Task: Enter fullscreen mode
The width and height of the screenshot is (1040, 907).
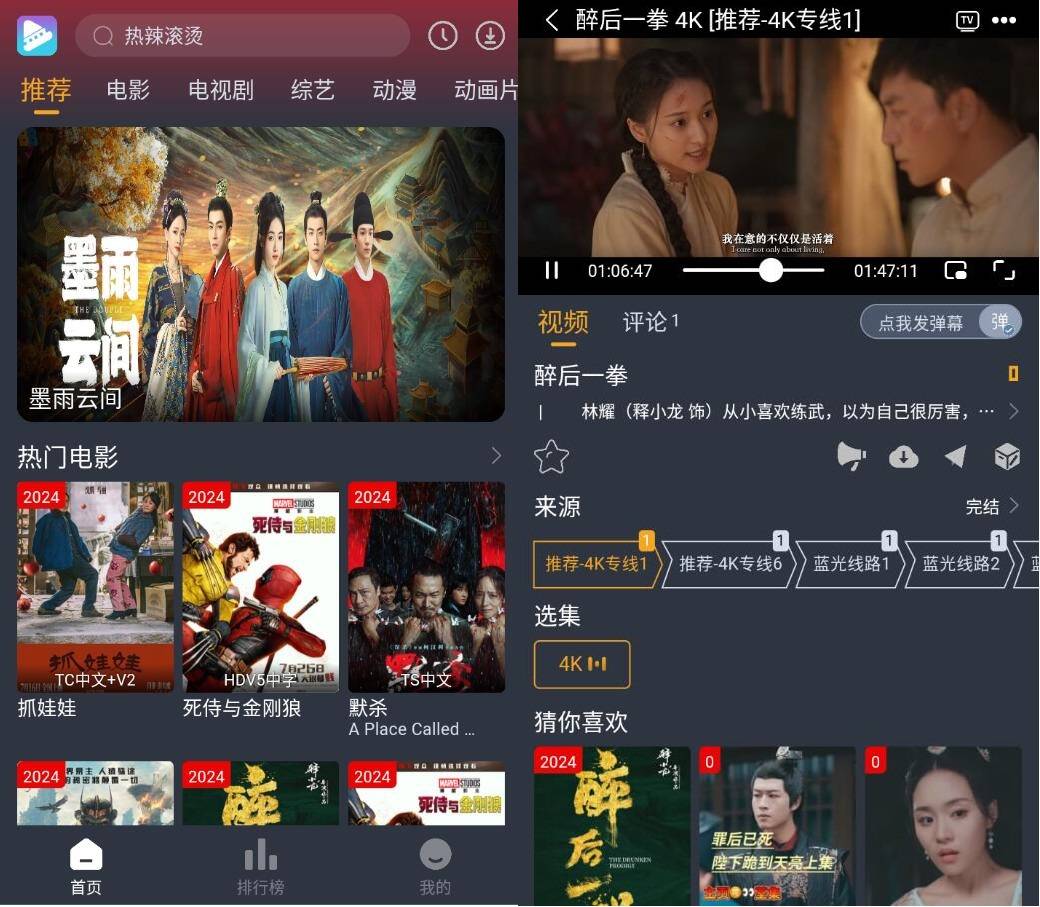Action: click(1003, 270)
